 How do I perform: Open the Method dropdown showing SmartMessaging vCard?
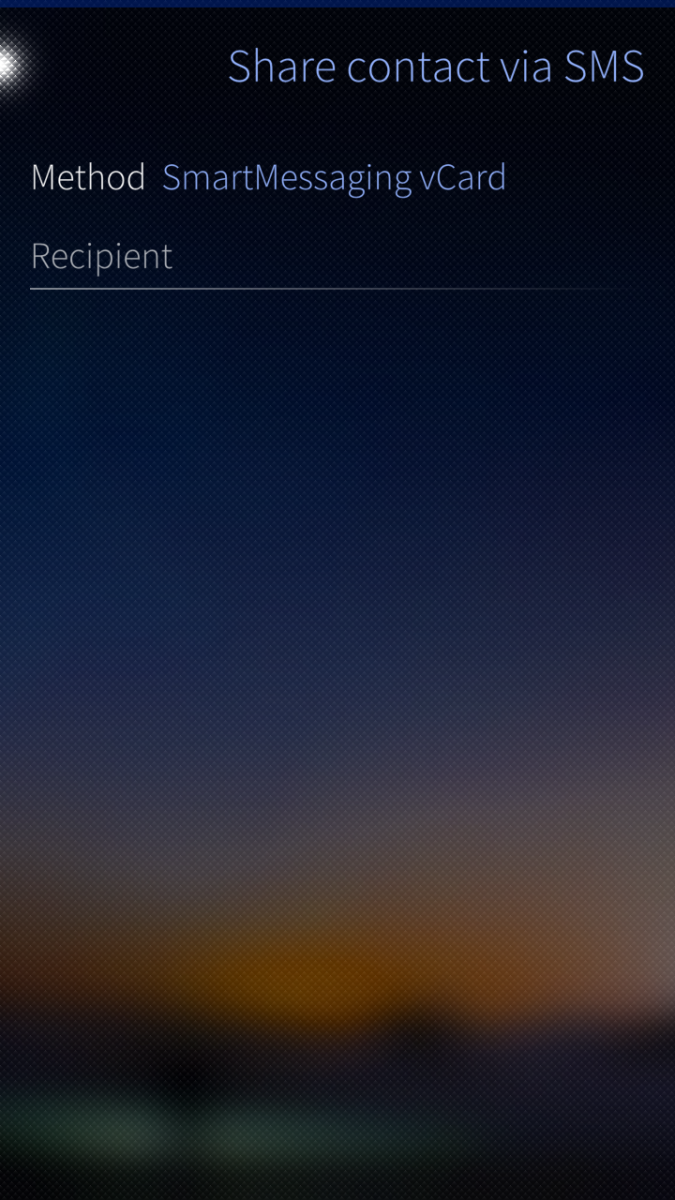click(x=333, y=178)
